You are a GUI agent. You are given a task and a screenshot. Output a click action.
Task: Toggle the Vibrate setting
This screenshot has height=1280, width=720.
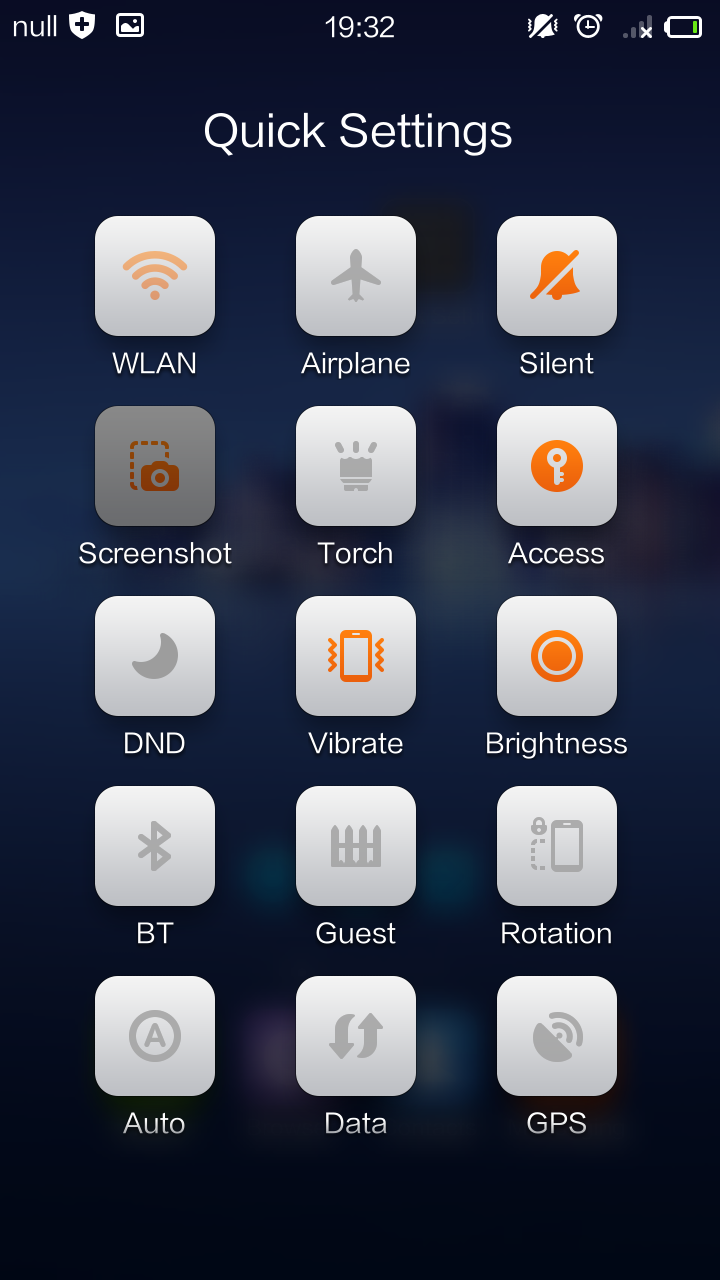[x=356, y=656]
